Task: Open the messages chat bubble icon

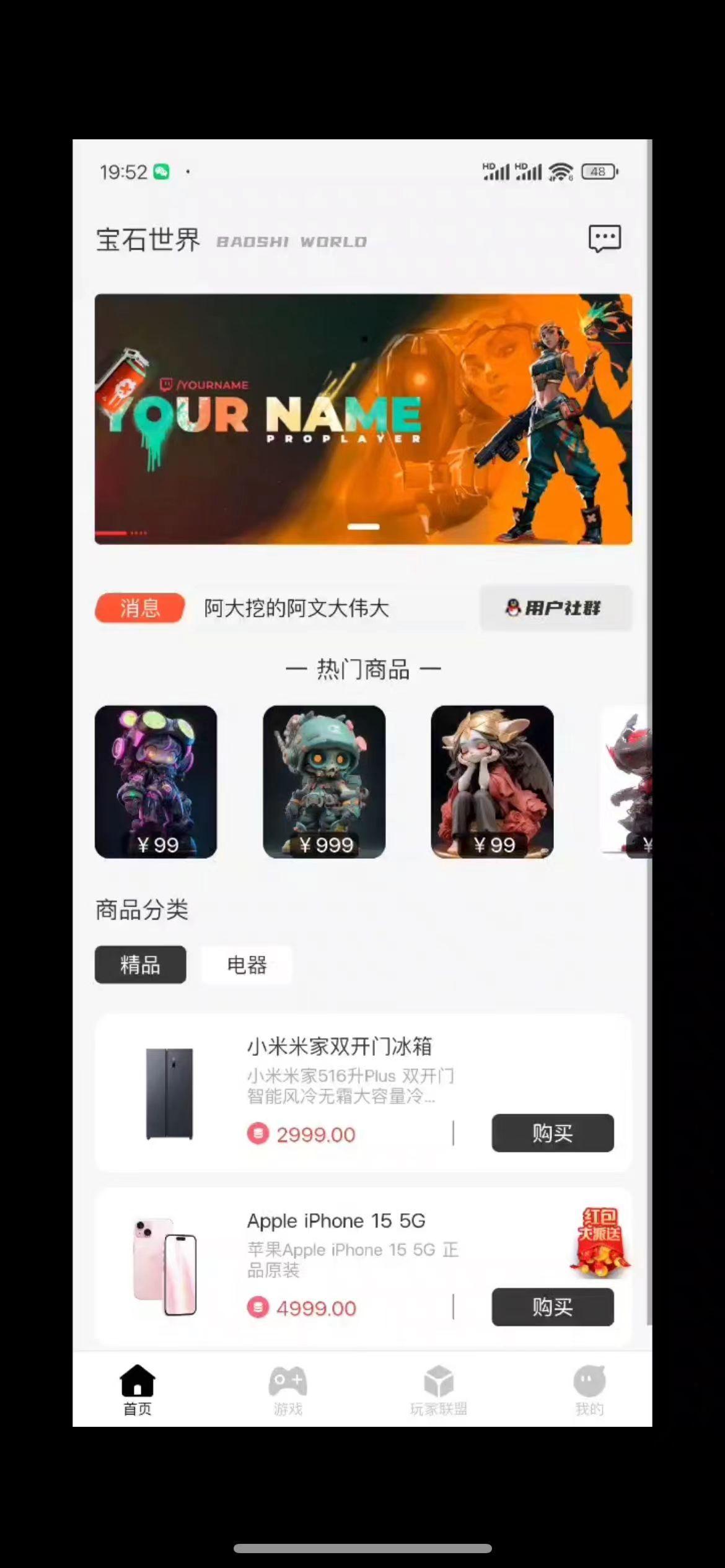Action: pyautogui.click(x=604, y=238)
